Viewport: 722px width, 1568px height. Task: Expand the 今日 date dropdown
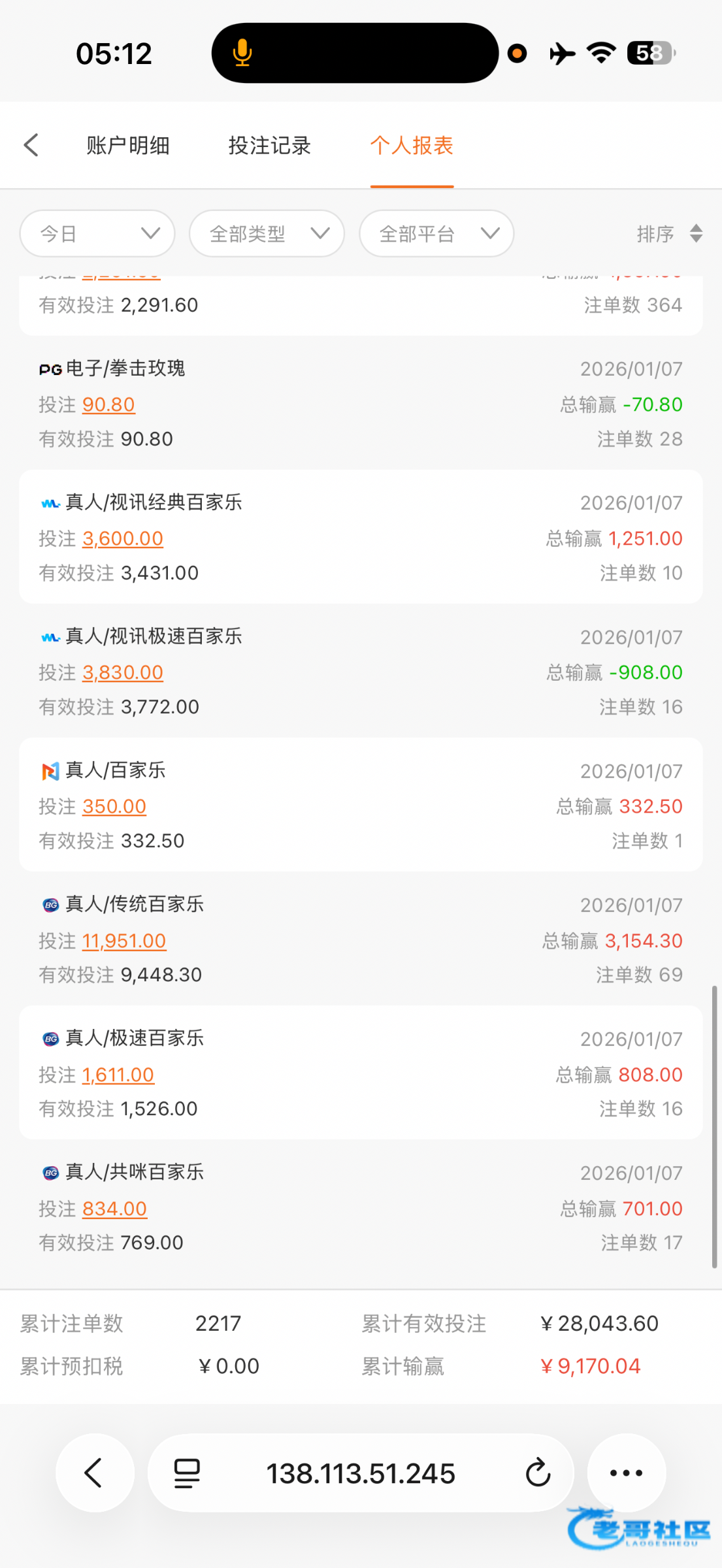97,233
